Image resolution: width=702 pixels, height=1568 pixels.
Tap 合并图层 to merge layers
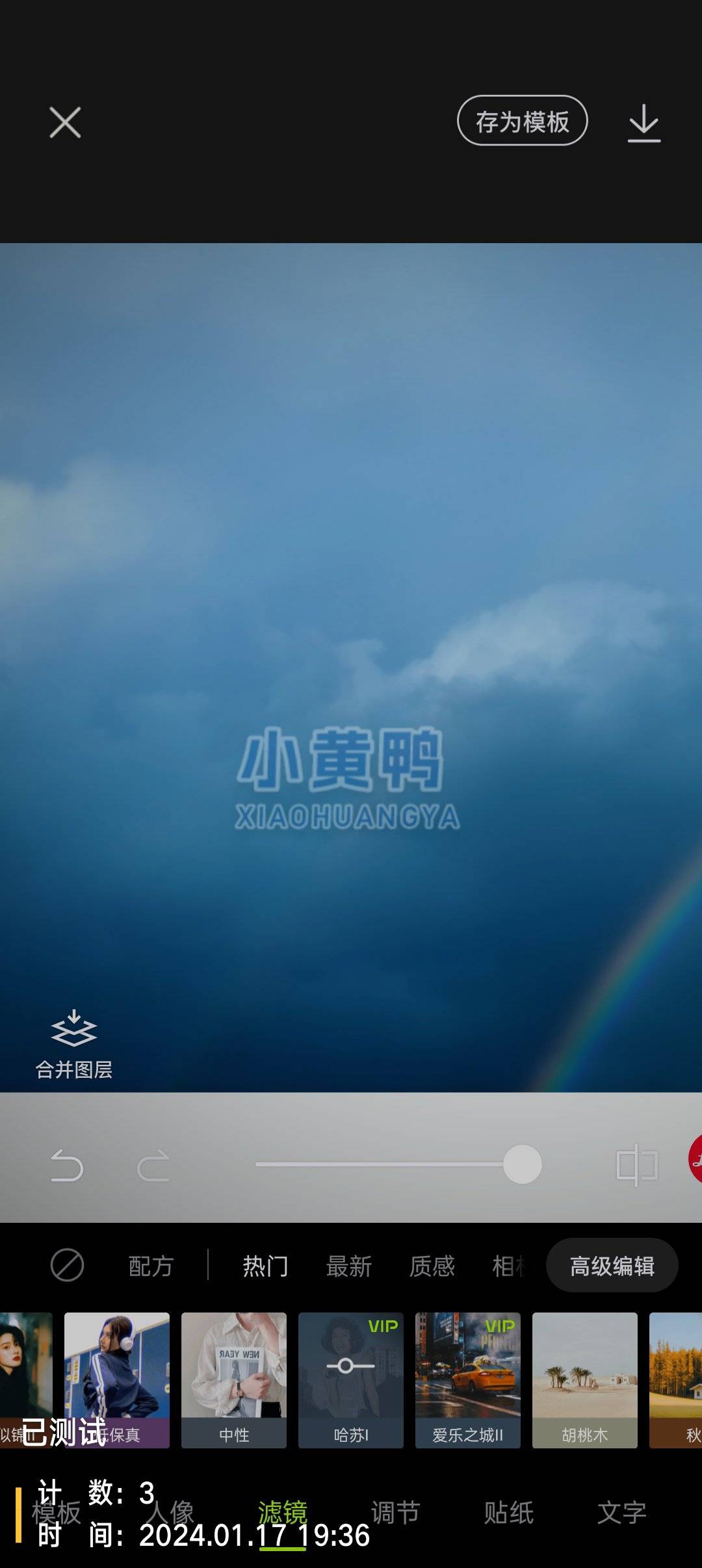coord(73,1044)
